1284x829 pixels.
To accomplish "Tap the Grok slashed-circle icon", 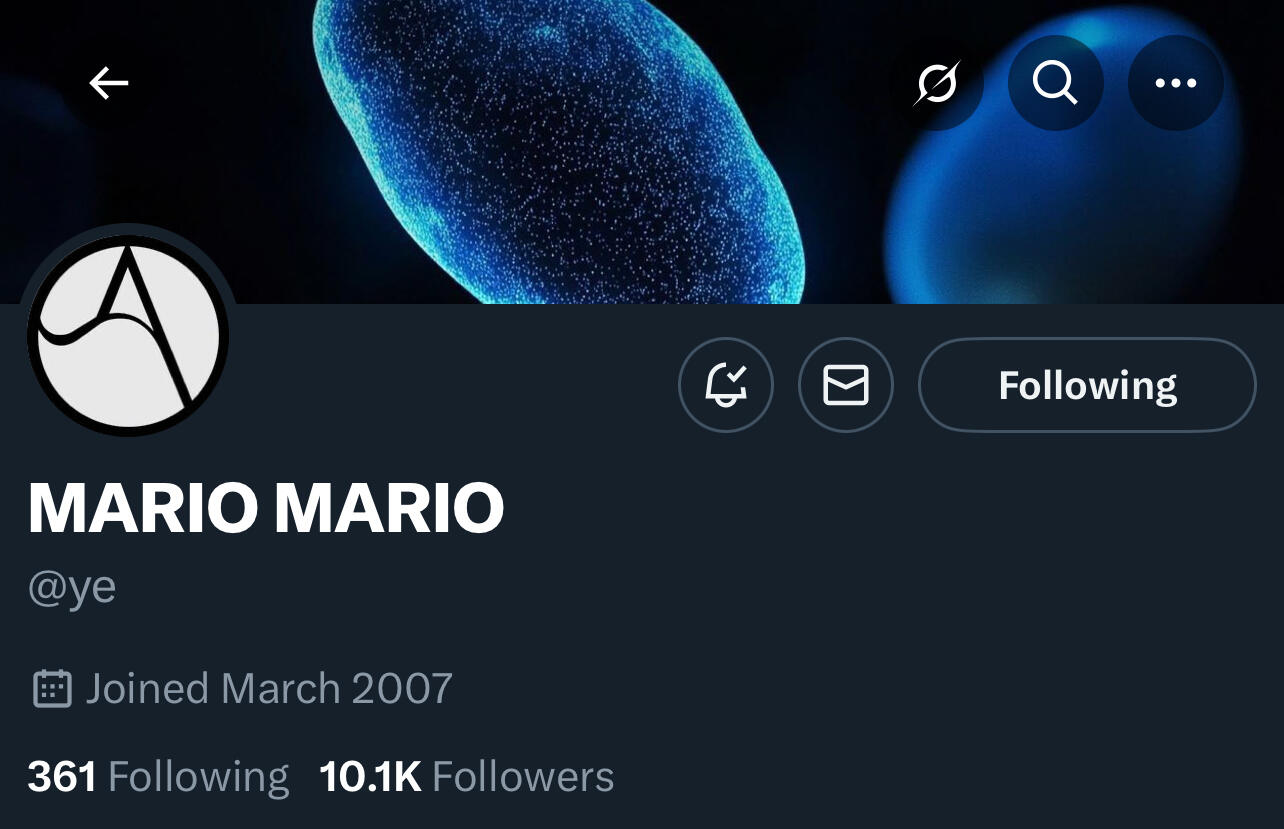I will click(937, 83).
